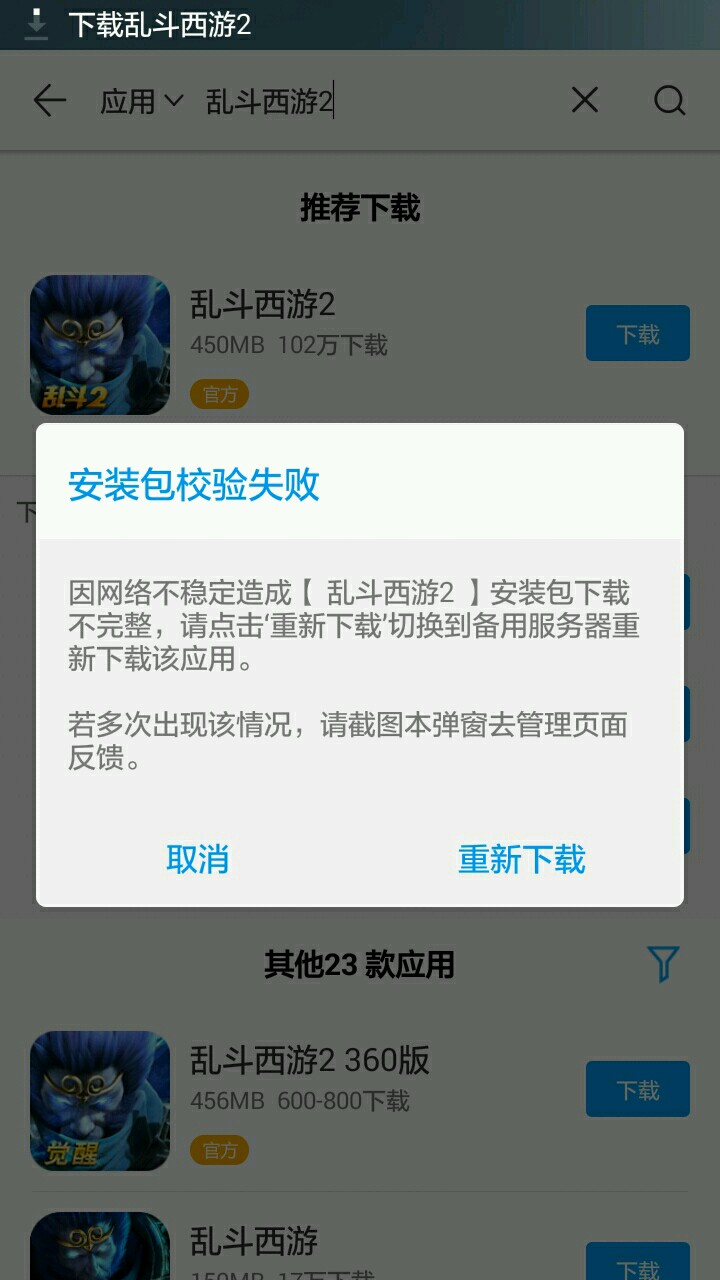Open the 应用 category dropdown
This screenshot has width=720, height=1280.
pyautogui.click(x=142, y=101)
